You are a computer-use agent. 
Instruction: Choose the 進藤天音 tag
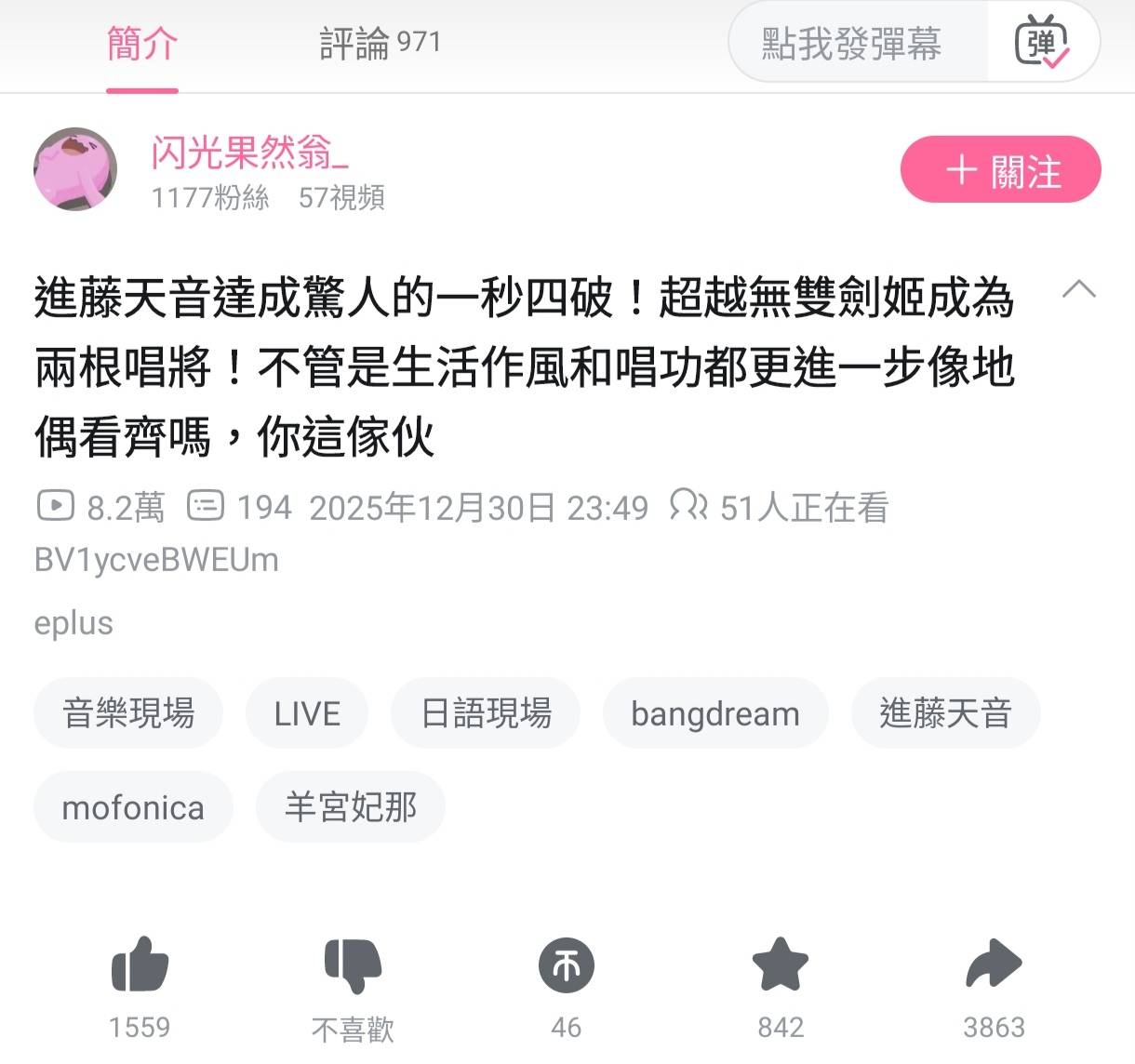click(x=945, y=713)
